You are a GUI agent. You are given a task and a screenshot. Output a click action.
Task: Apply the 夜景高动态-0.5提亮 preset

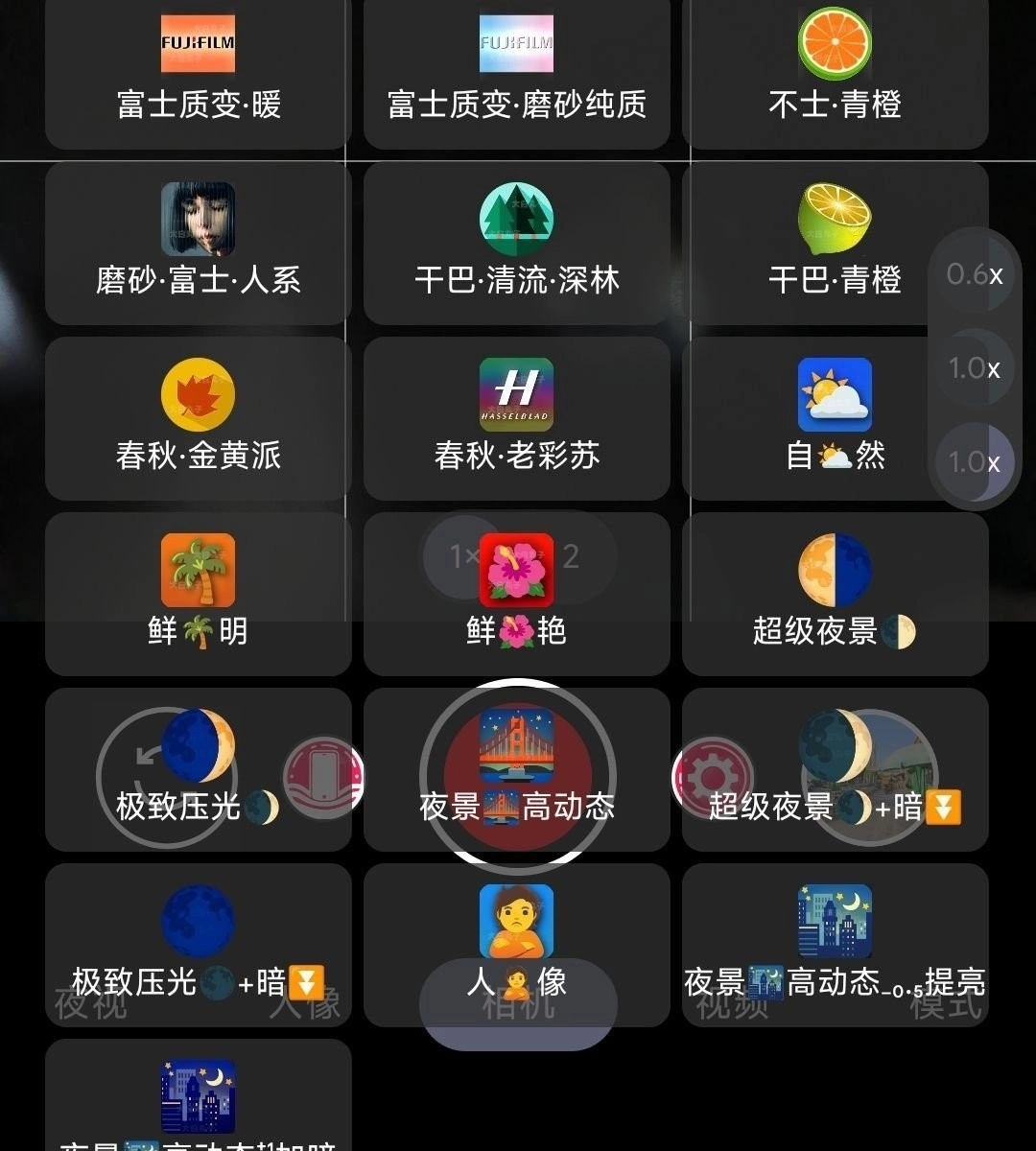point(835,946)
